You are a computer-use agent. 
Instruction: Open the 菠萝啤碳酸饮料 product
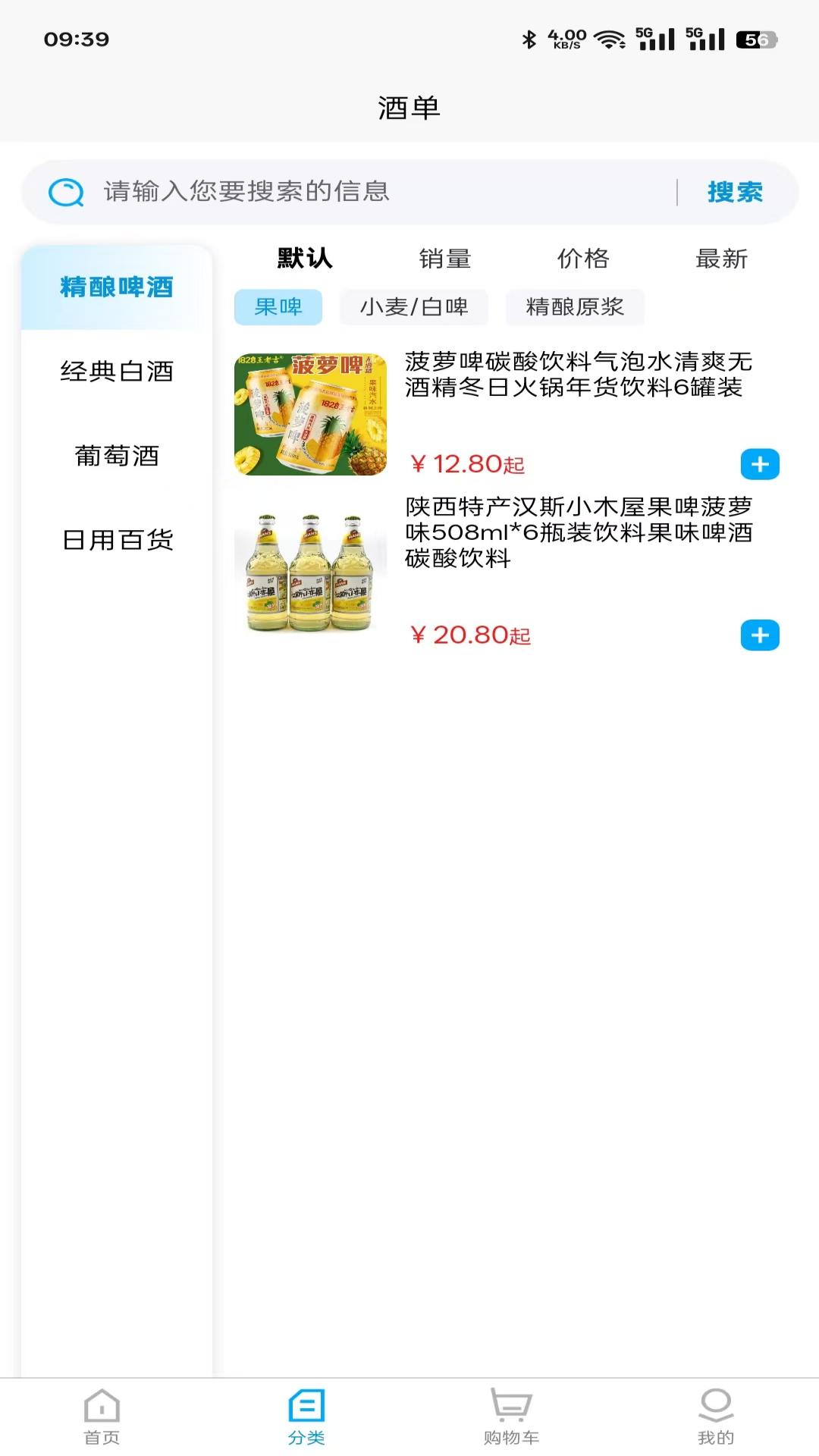click(576, 375)
